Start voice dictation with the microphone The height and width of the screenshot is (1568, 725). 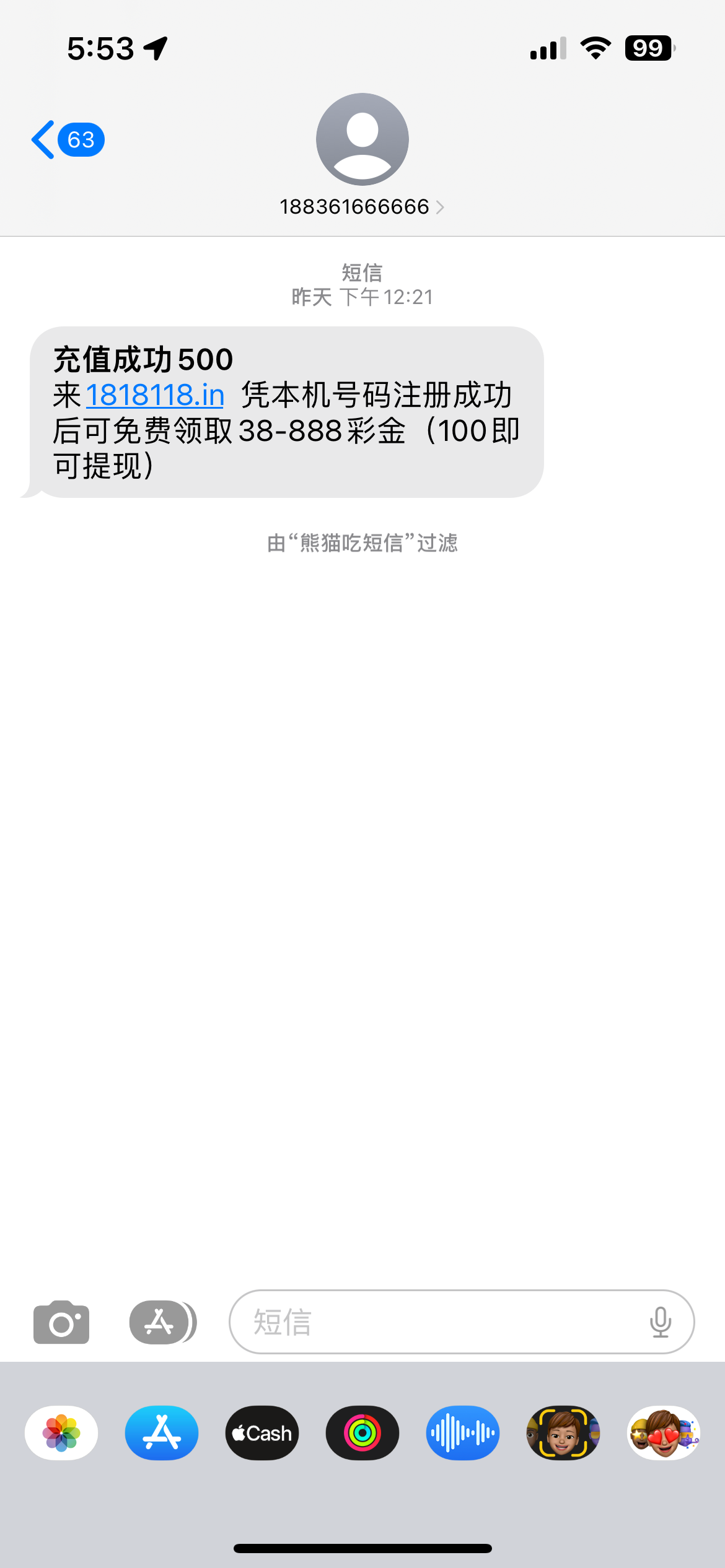[661, 1322]
